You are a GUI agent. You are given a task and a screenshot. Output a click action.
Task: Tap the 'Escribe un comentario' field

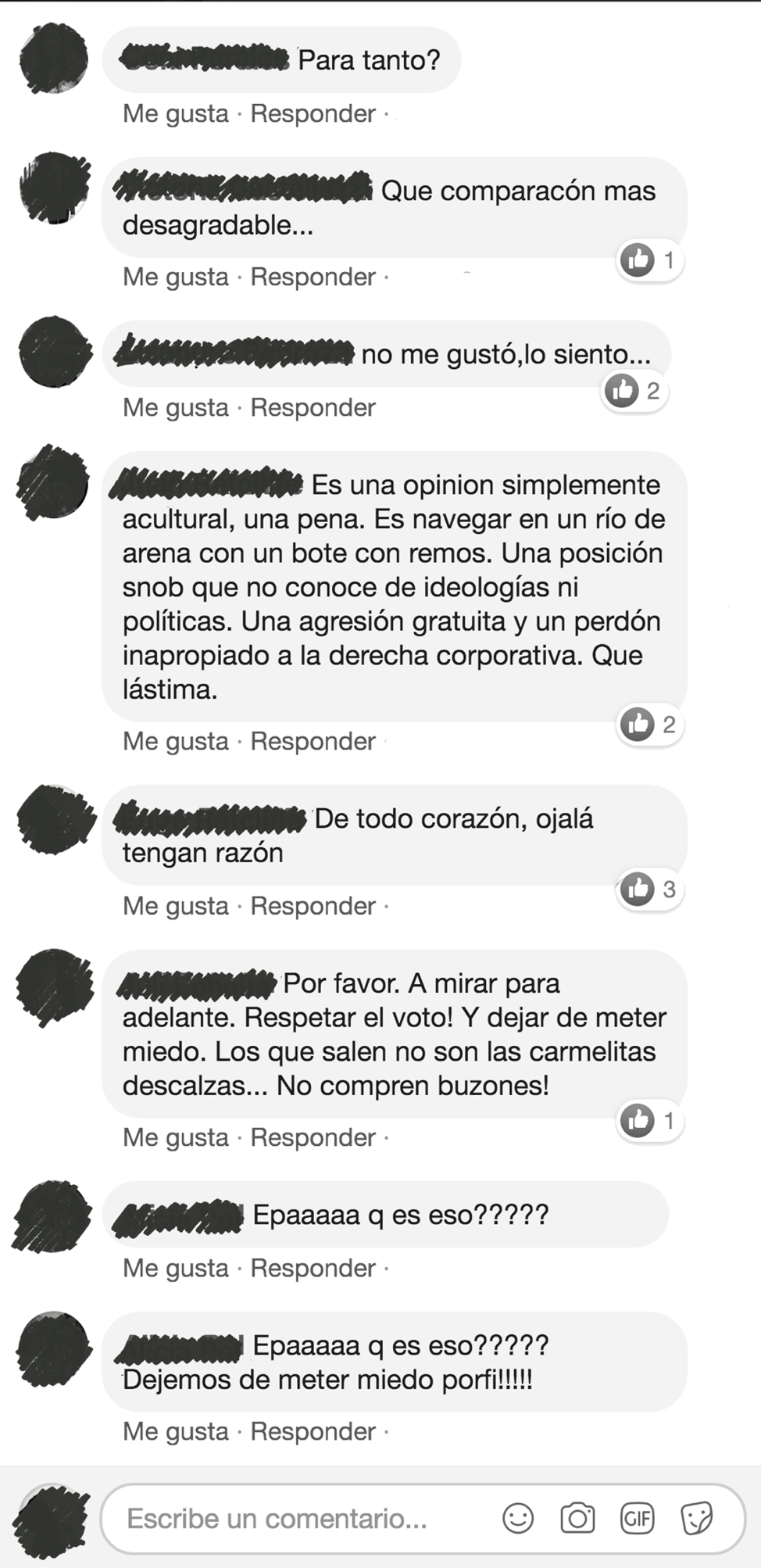point(297,1519)
